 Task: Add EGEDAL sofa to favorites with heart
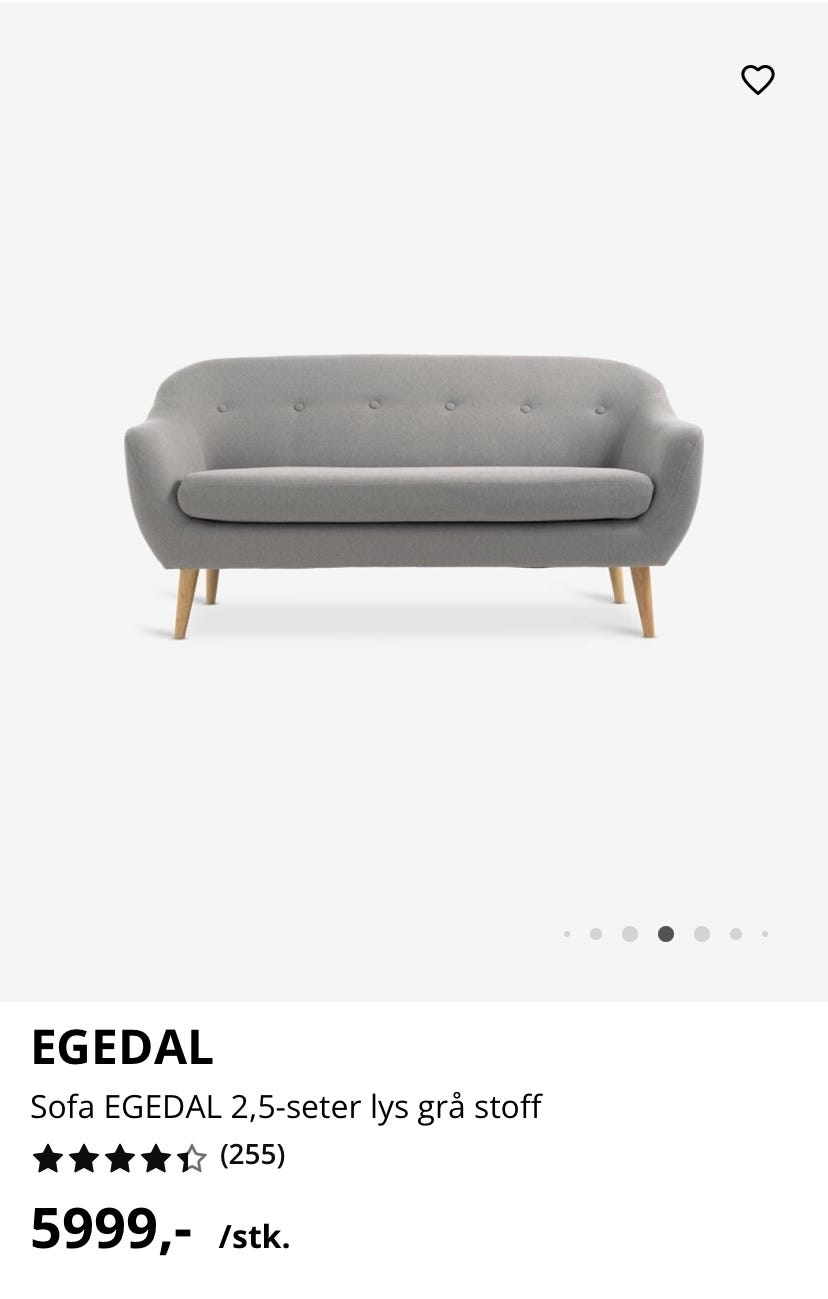tap(757, 79)
